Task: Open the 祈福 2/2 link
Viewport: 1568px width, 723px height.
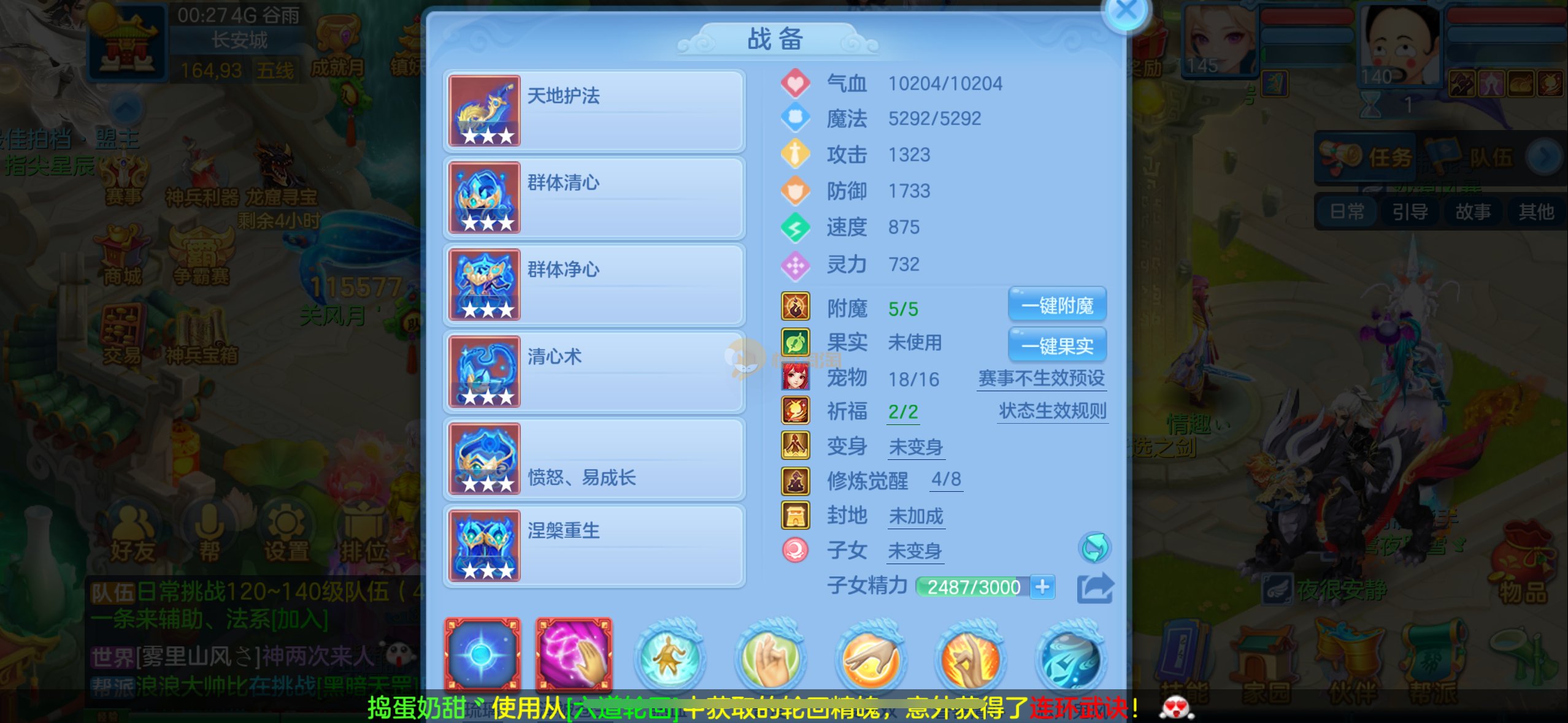Action: [903, 412]
